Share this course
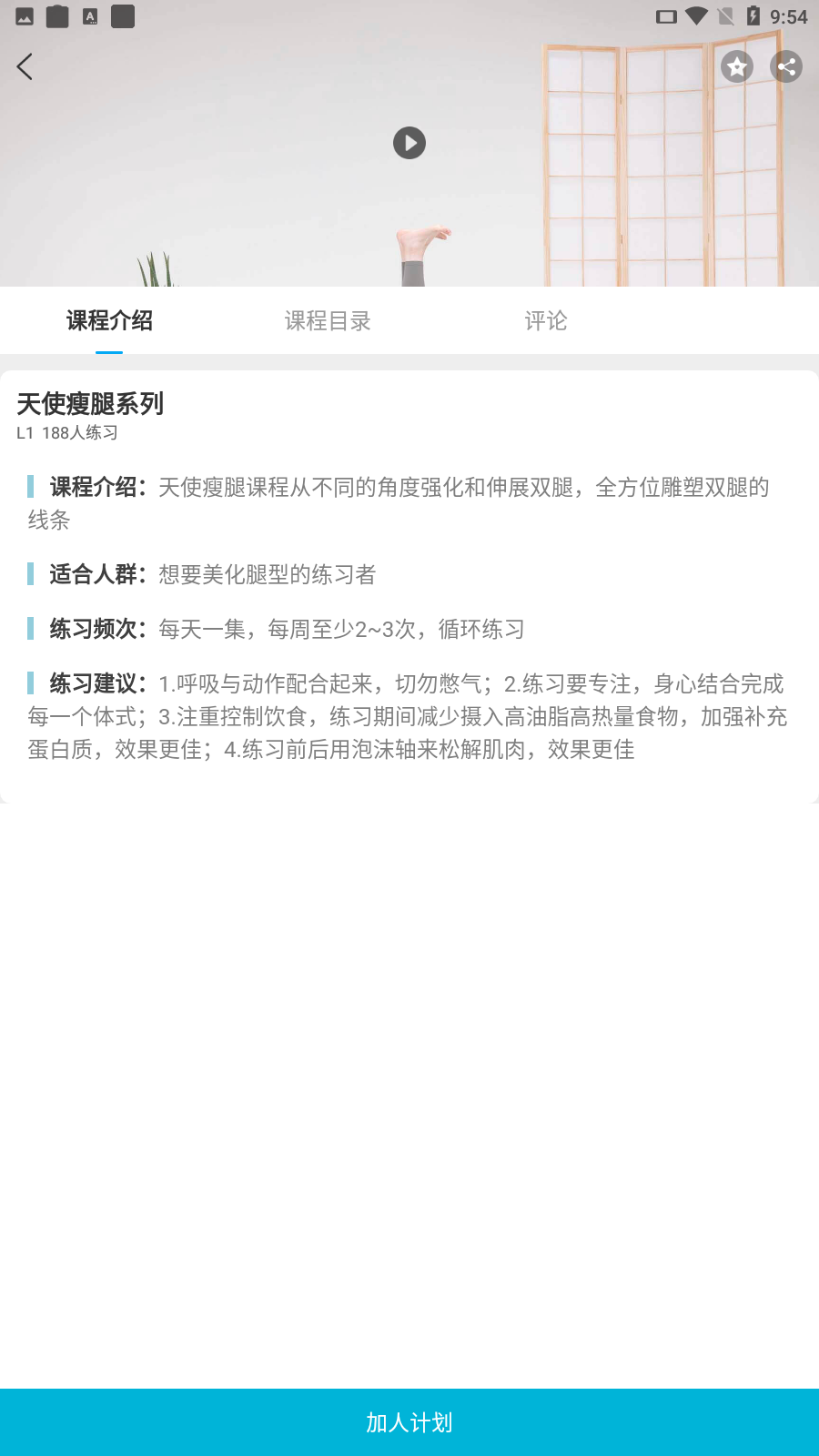This screenshot has height=1456, width=819. (x=786, y=66)
